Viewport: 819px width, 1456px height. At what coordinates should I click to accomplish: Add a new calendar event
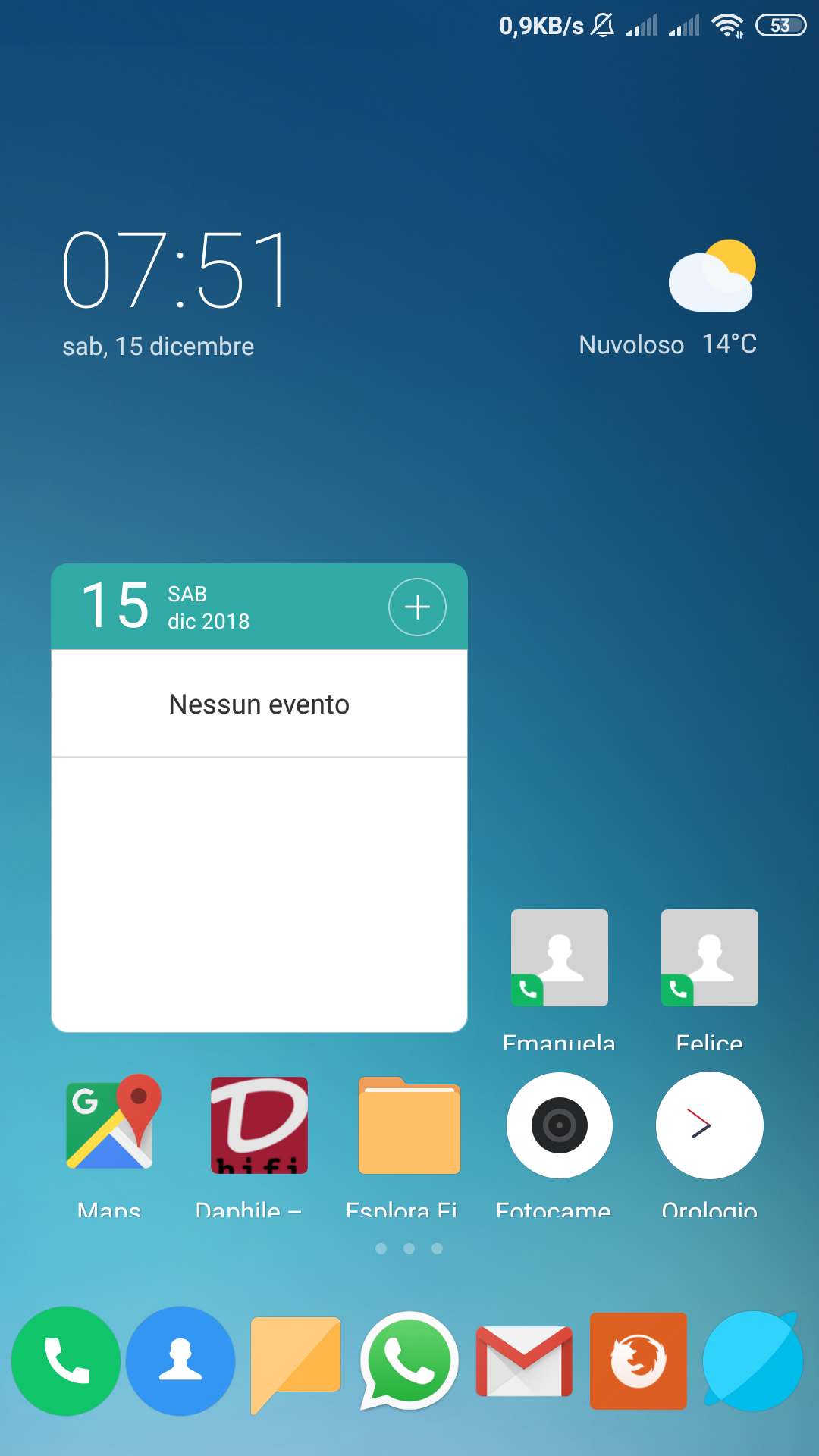click(417, 607)
